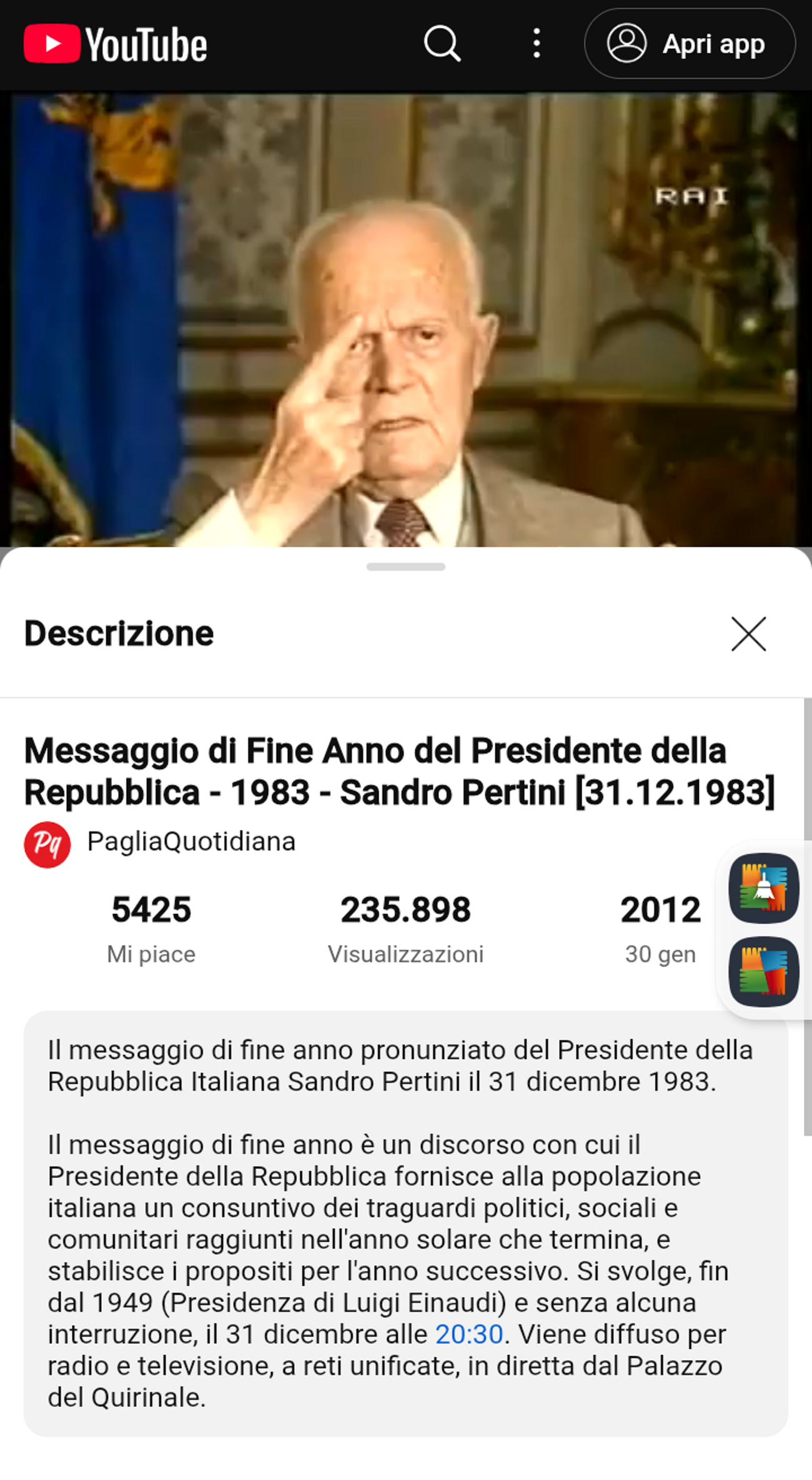
Task: Open YouTube search
Action: [442, 44]
